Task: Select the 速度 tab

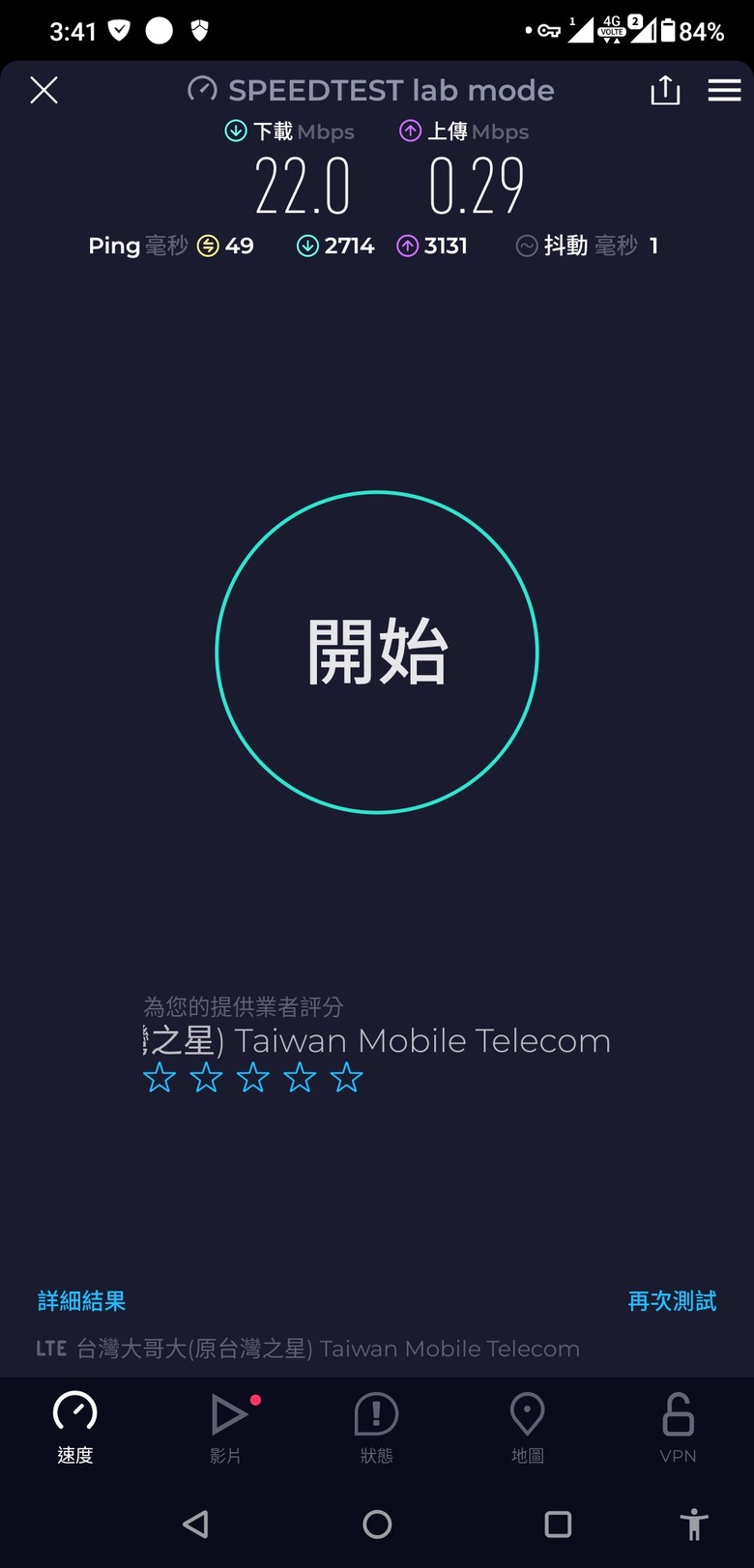Action: point(75,1429)
